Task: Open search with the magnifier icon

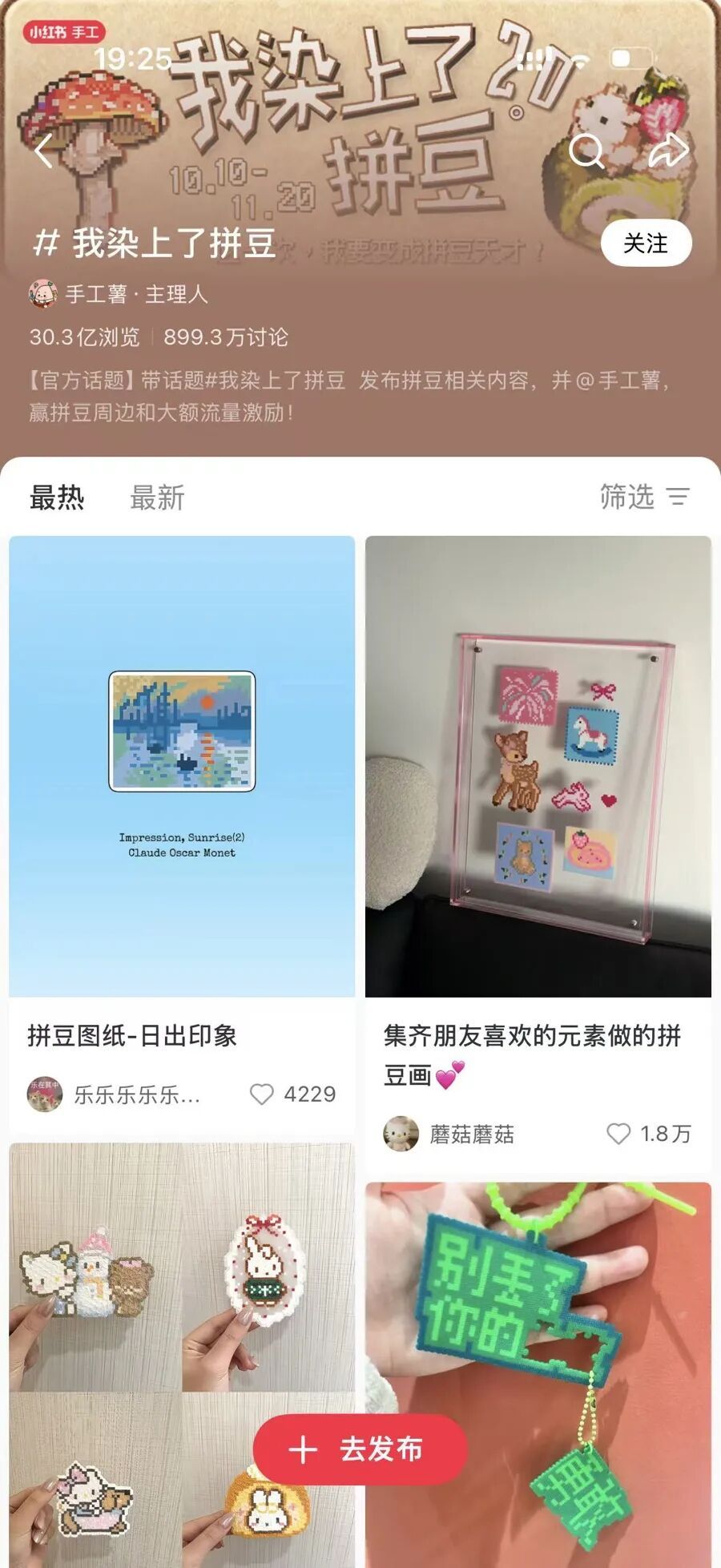Action: click(x=586, y=151)
